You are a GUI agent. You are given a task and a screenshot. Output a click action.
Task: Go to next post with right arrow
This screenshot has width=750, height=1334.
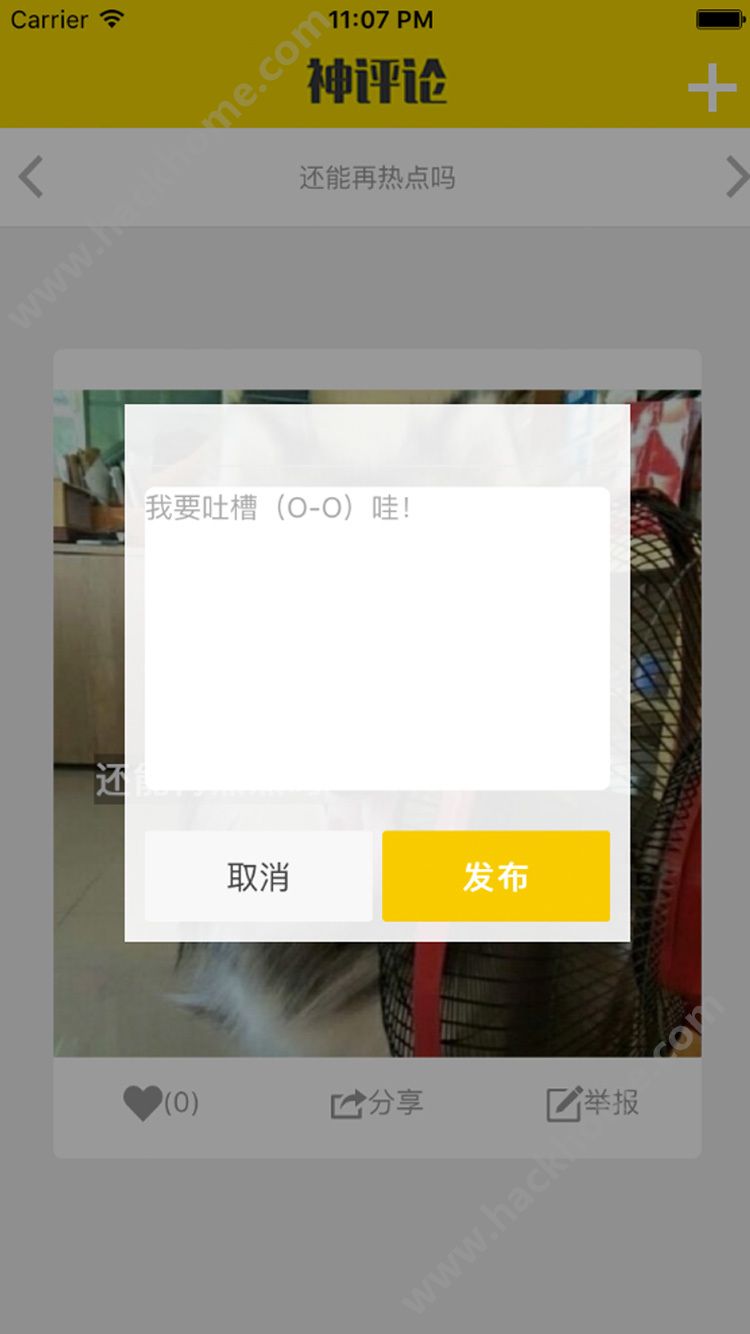[x=737, y=178]
